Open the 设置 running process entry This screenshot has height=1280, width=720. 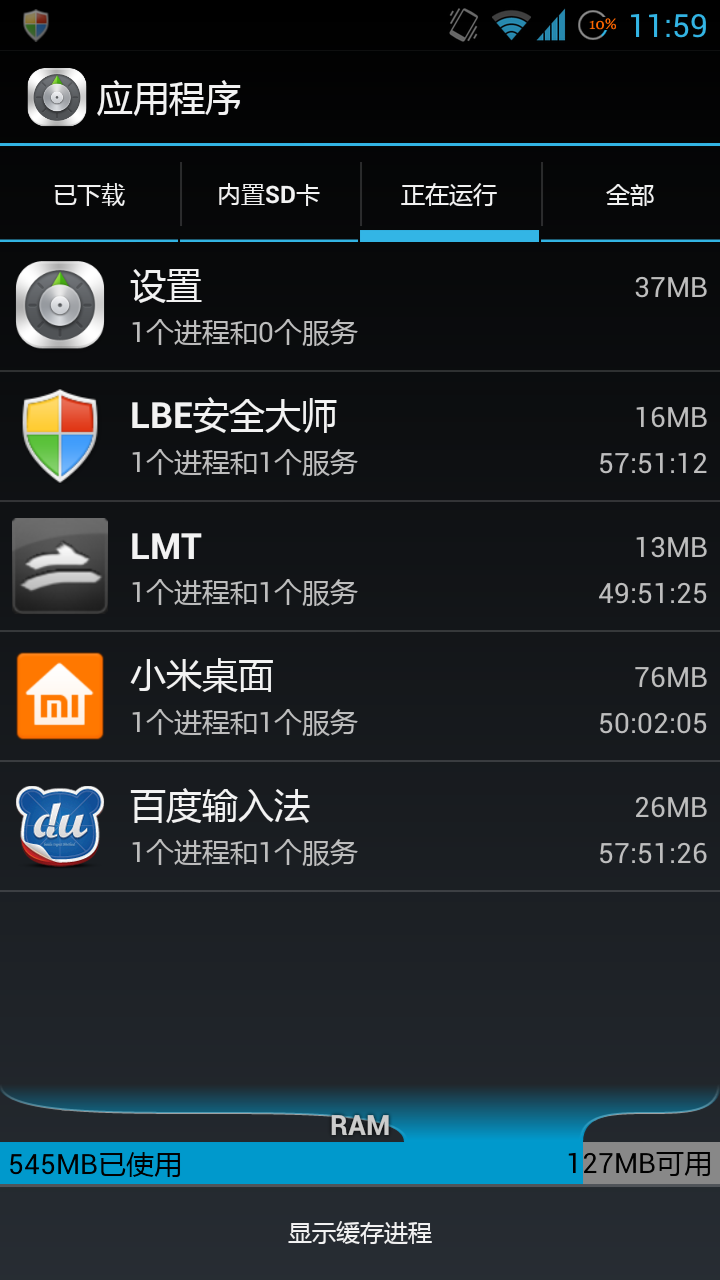[360, 305]
